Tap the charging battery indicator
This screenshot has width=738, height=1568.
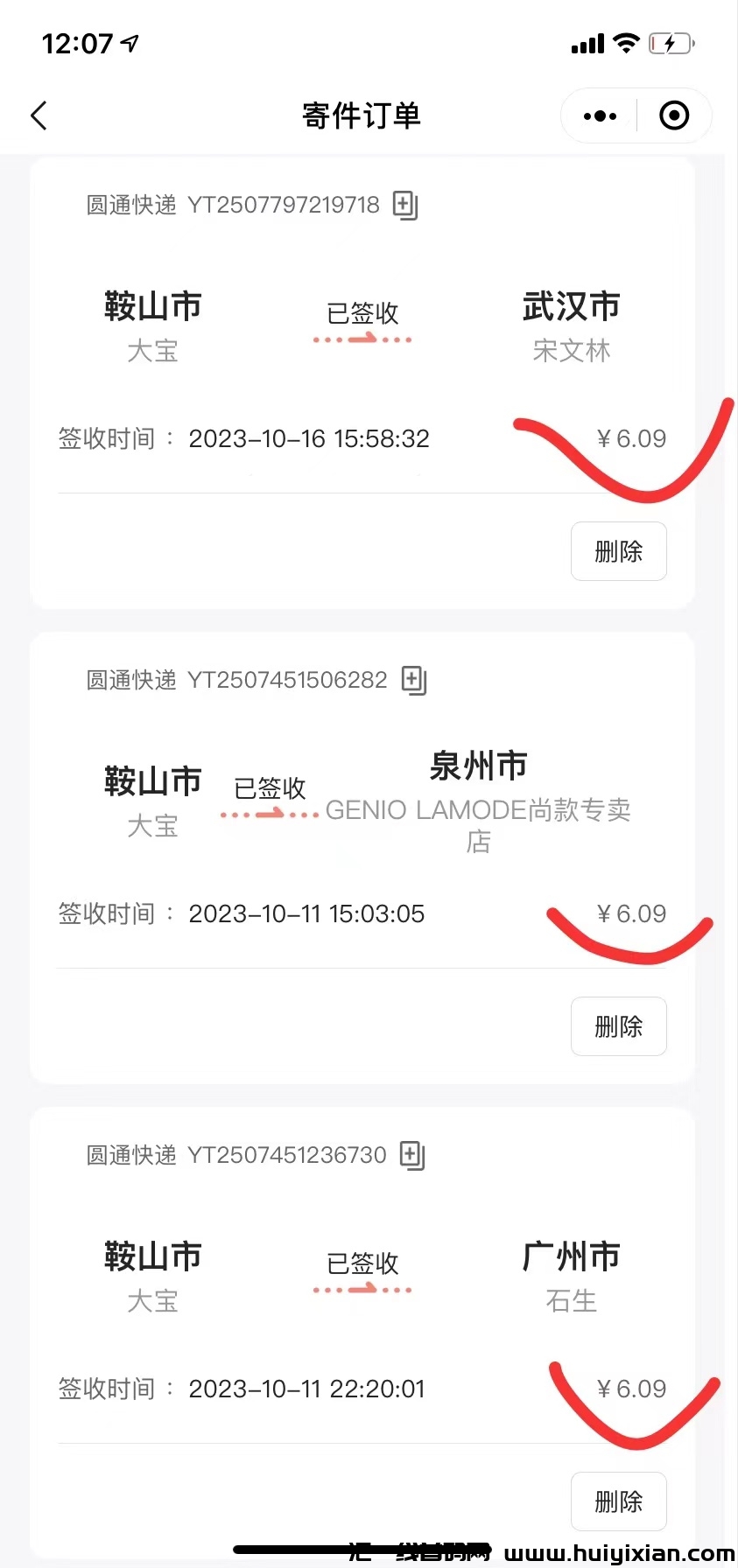tap(671, 43)
